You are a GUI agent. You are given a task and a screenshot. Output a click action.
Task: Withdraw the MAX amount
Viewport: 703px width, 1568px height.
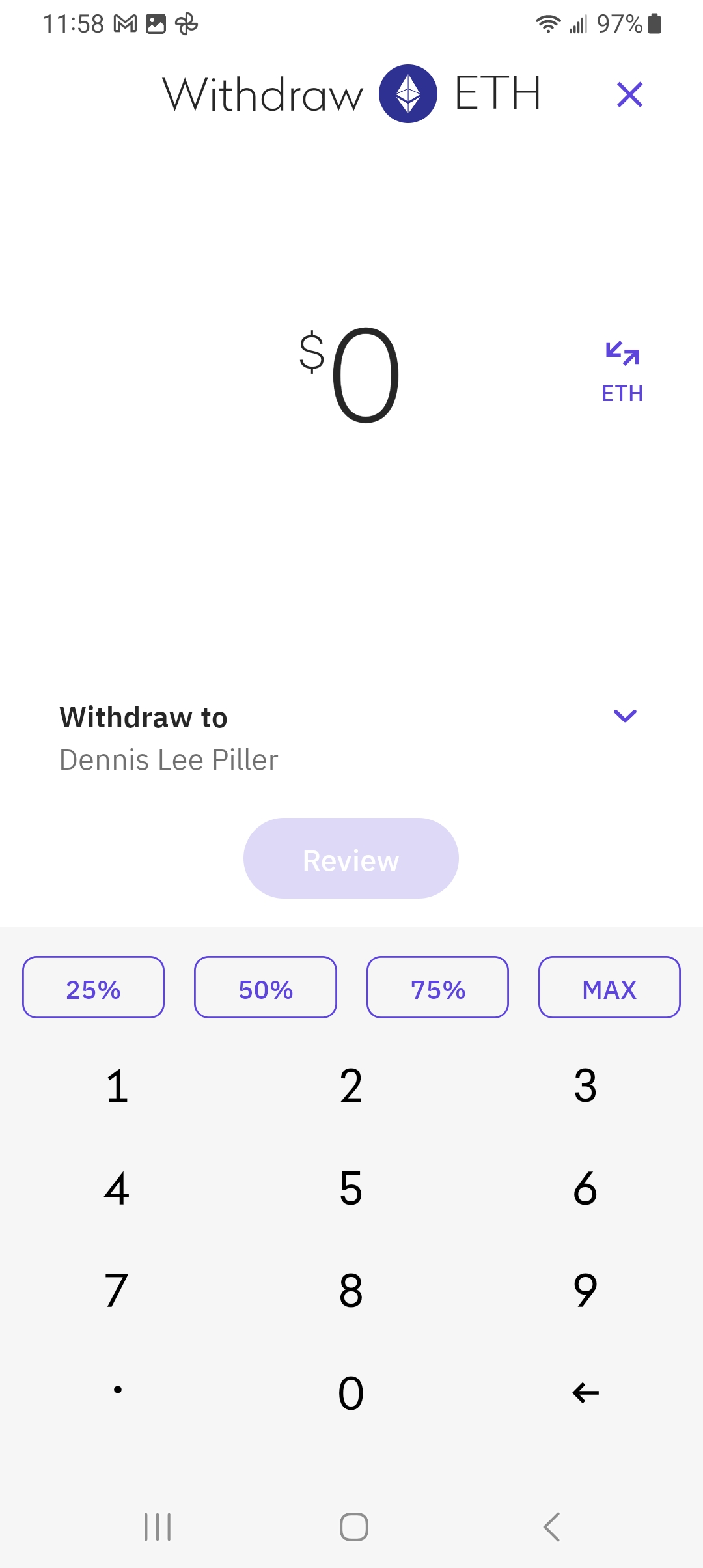609,987
